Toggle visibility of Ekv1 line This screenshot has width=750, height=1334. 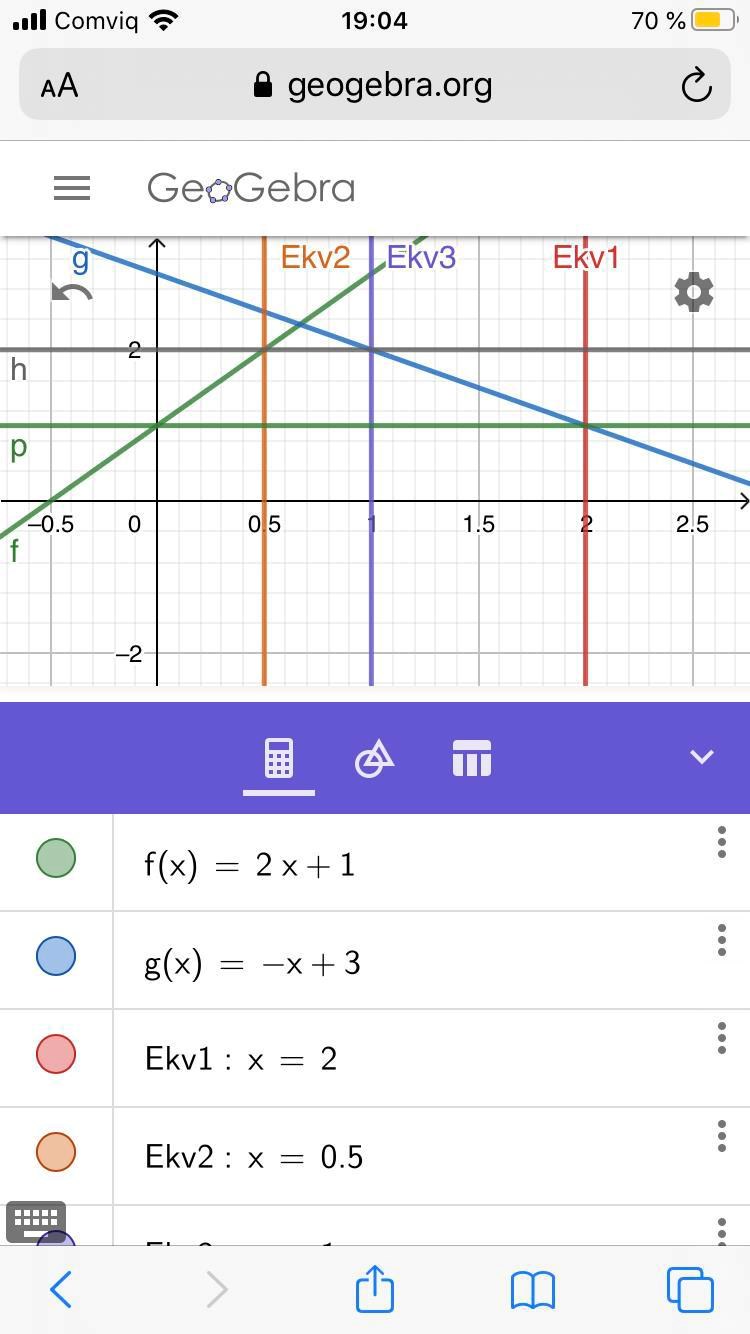56,1054
